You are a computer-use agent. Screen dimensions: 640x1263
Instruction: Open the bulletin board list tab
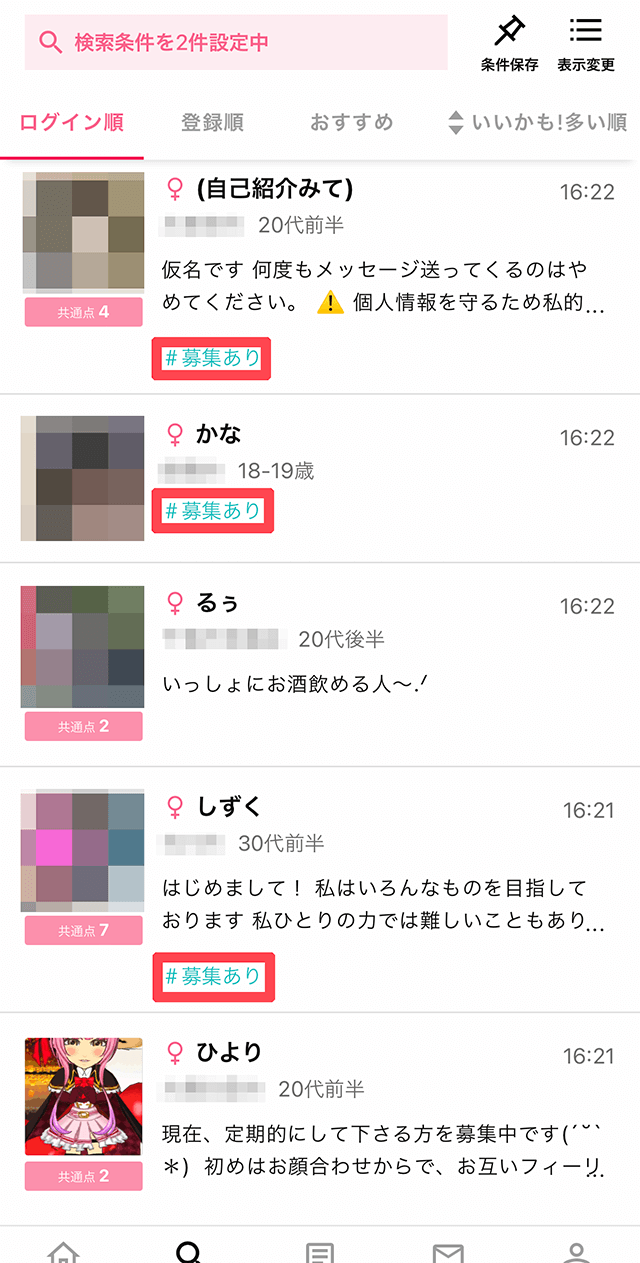click(320, 1252)
